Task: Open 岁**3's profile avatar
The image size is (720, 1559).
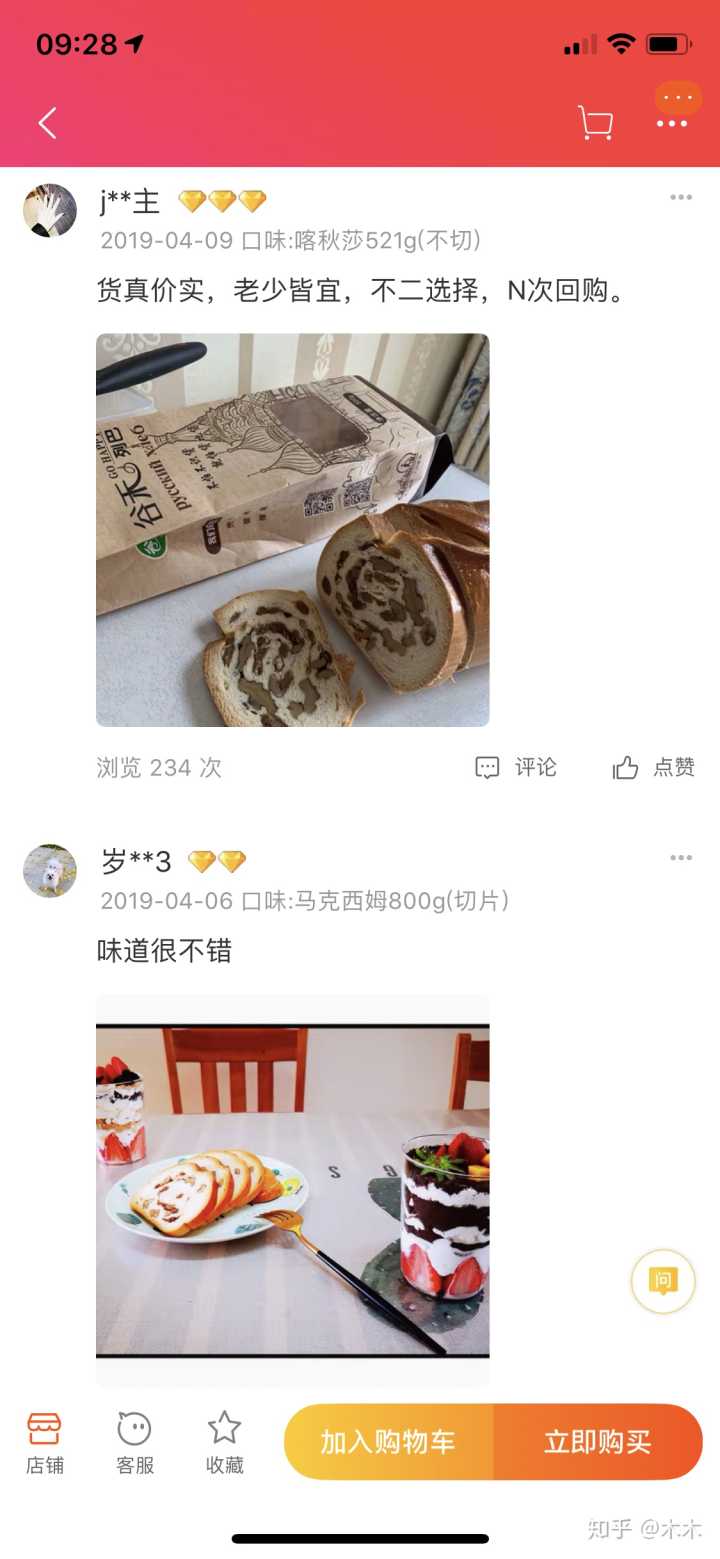Action: coord(50,870)
